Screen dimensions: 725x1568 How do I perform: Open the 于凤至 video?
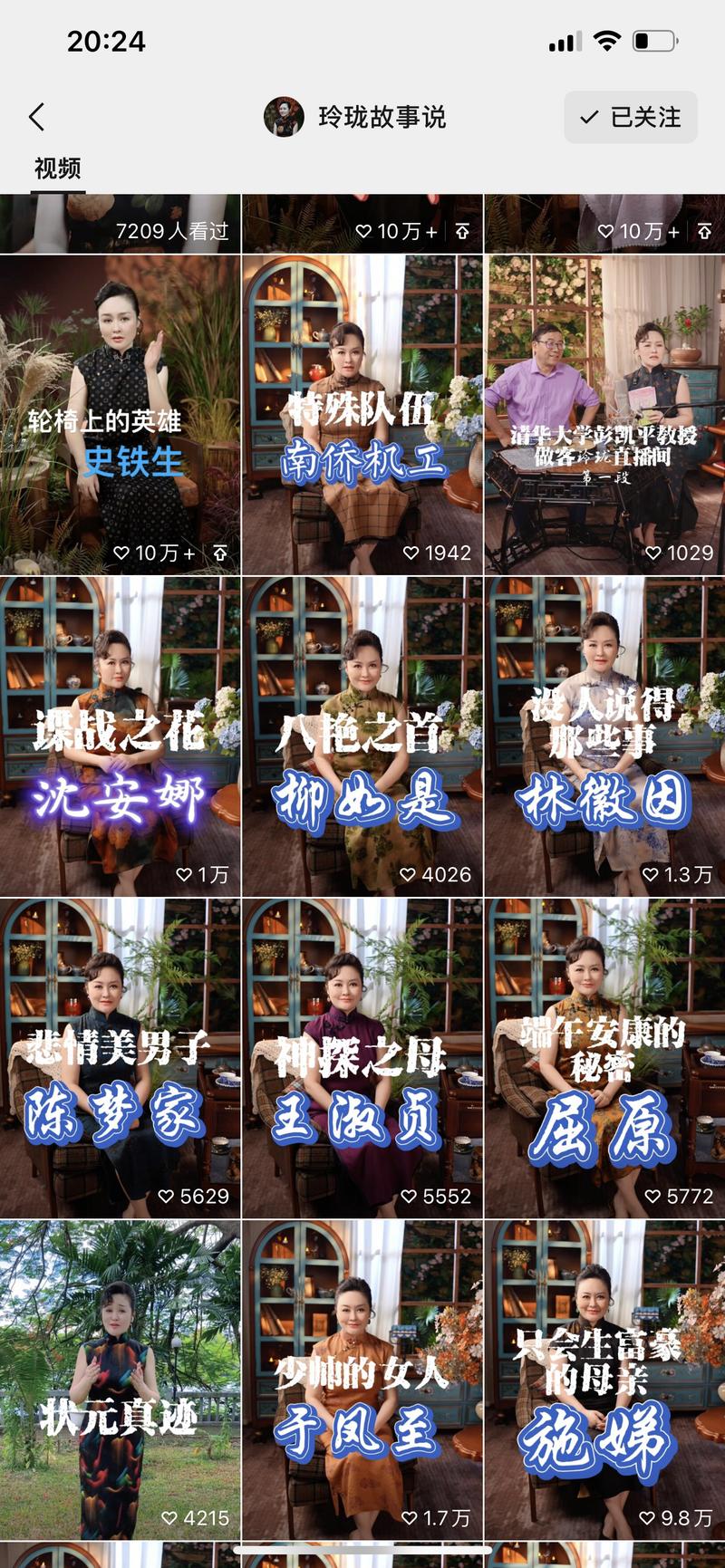[362, 1379]
